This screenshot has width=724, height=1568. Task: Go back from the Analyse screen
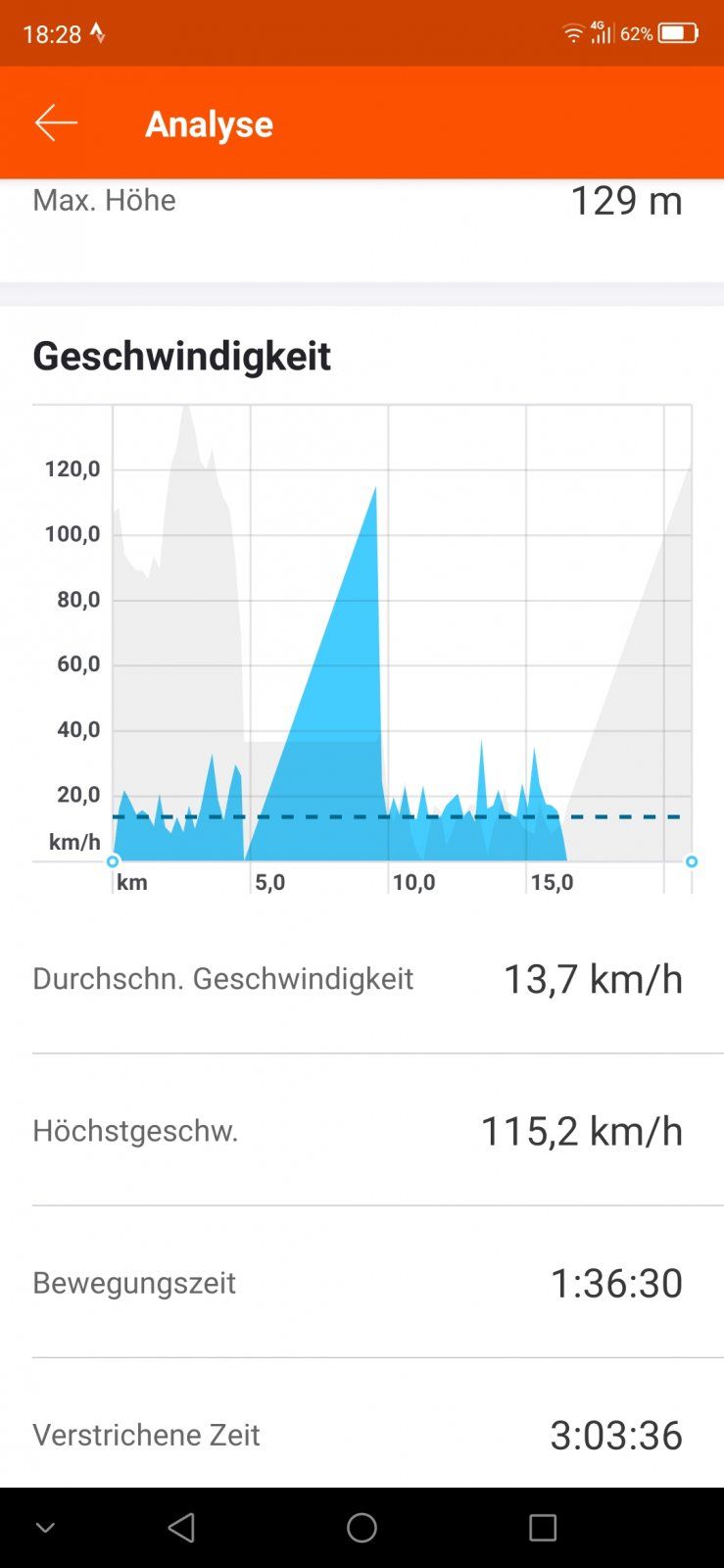pyautogui.click(x=56, y=123)
